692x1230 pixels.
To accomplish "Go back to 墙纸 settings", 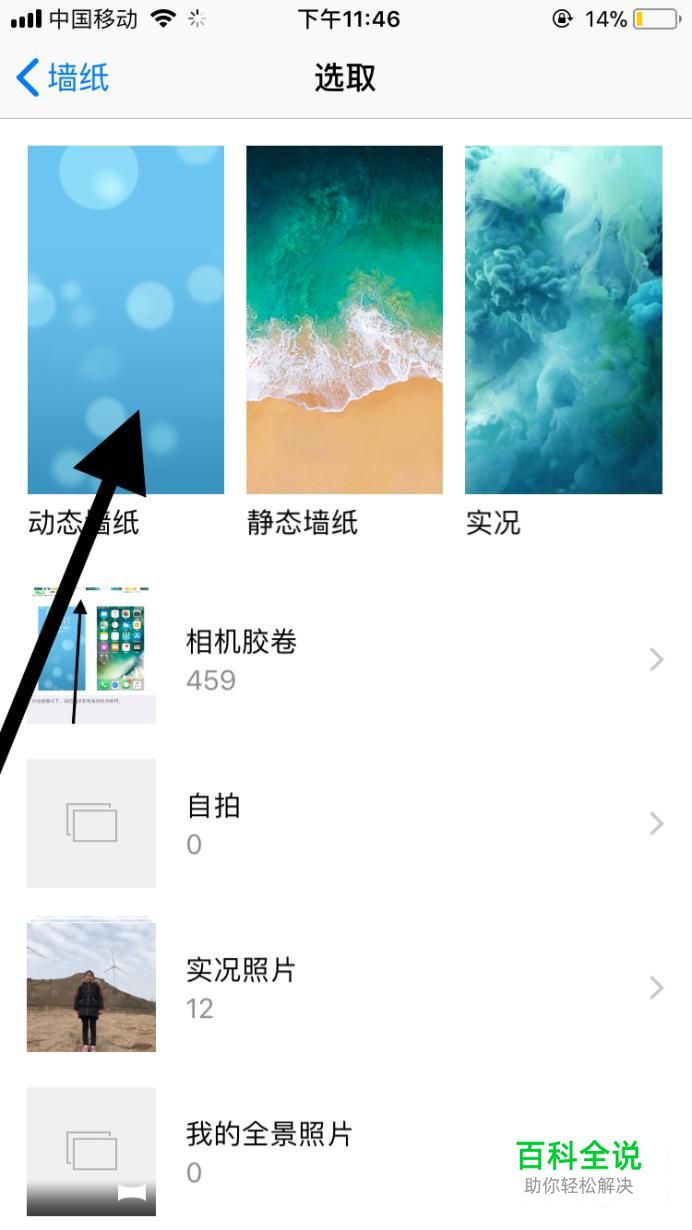I will point(62,78).
